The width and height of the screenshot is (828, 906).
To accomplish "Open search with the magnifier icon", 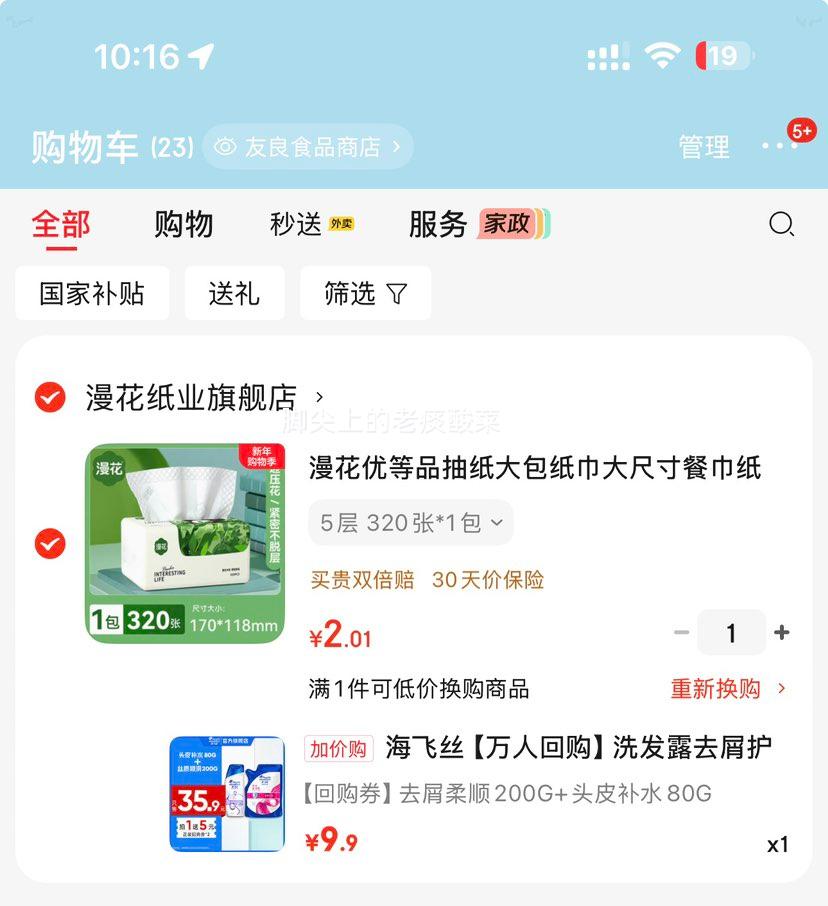I will pos(783,225).
